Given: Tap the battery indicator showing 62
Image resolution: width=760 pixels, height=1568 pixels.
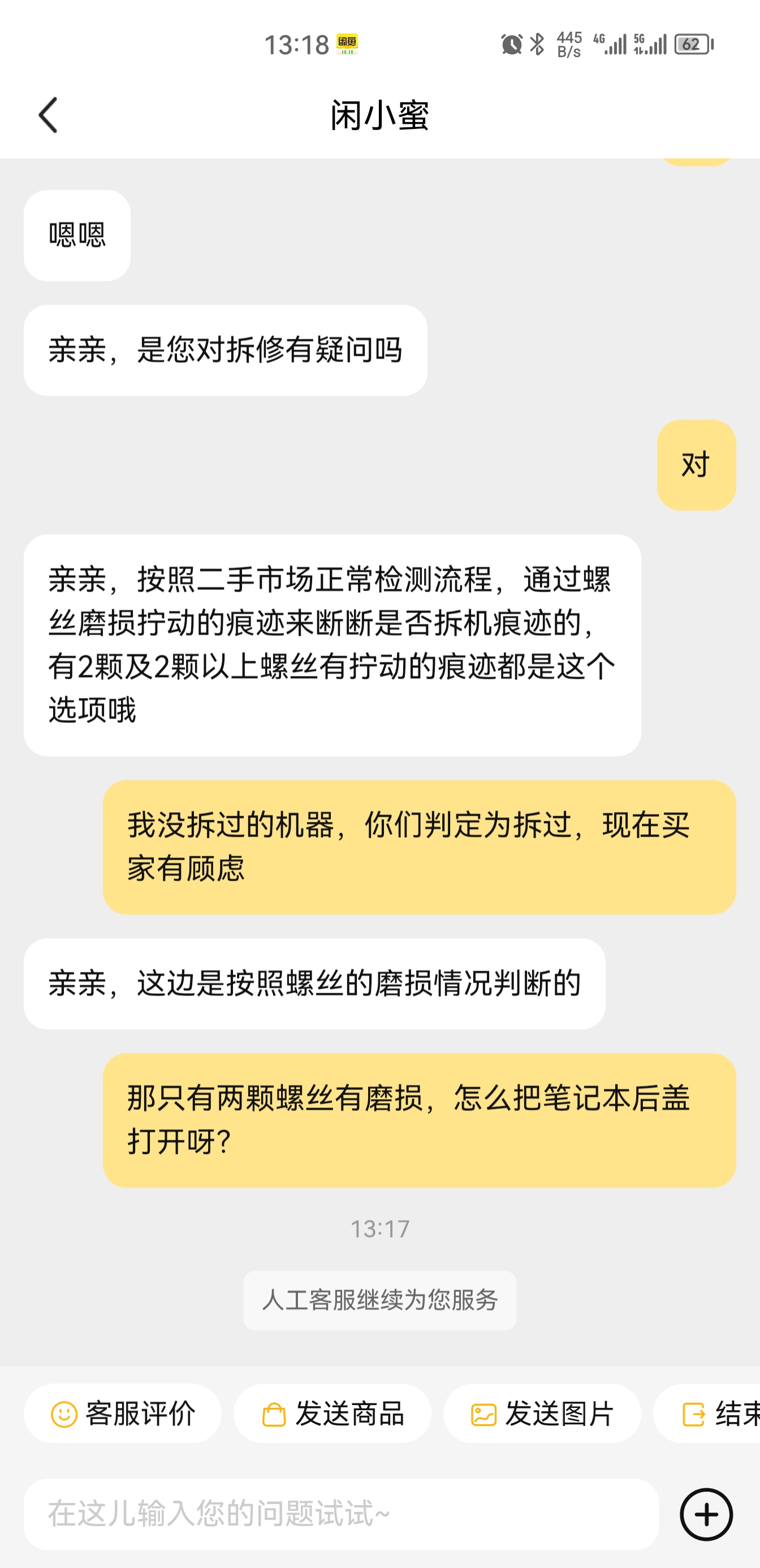Looking at the screenshot, I should point(690,42).
